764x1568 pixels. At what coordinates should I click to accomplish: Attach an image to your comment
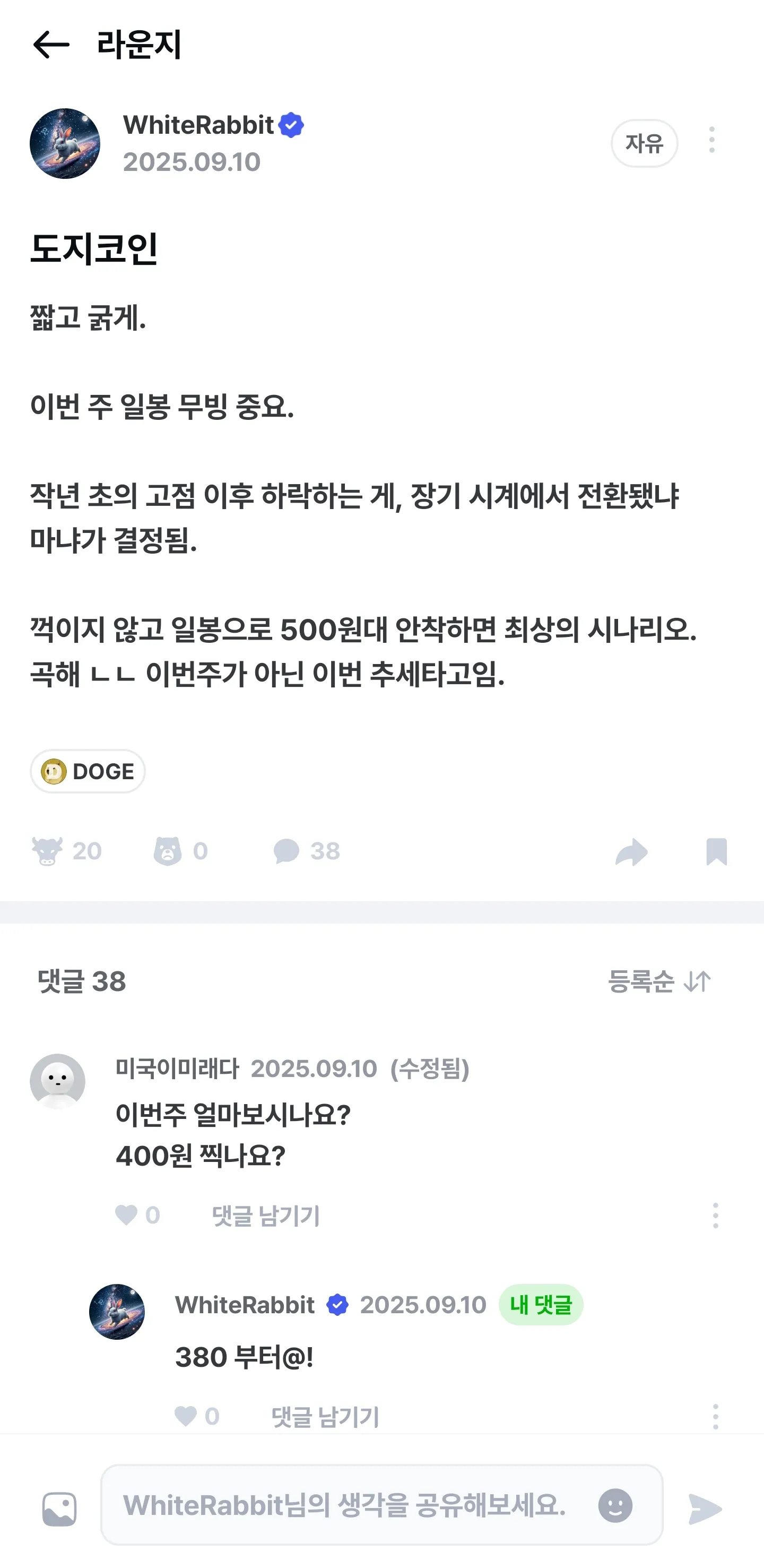click(x=59, y=1509)
